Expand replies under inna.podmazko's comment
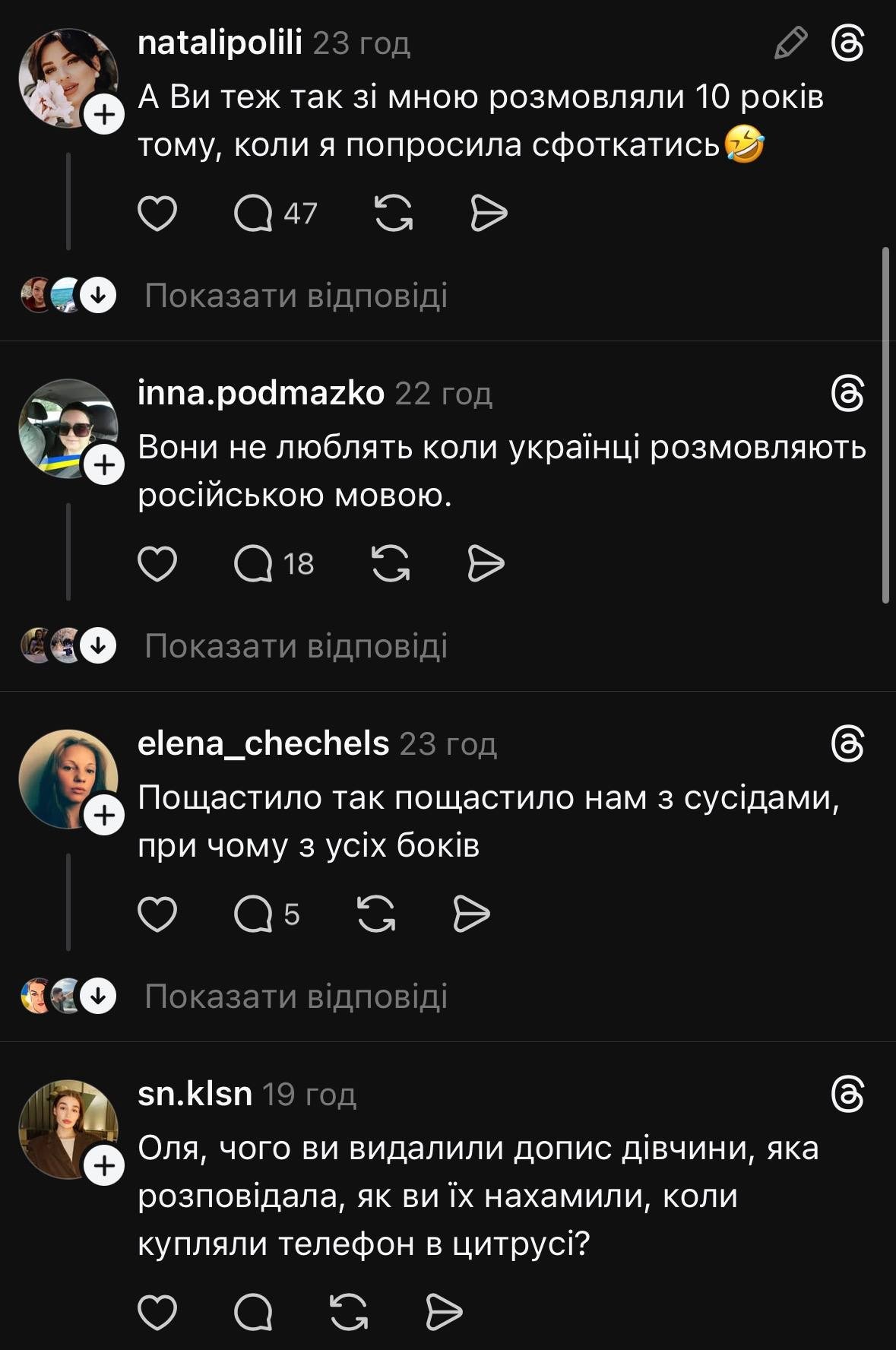Image resolution: width=896 pixels, height=1350 pixels. pyautogui.click(x=296, y=646)
